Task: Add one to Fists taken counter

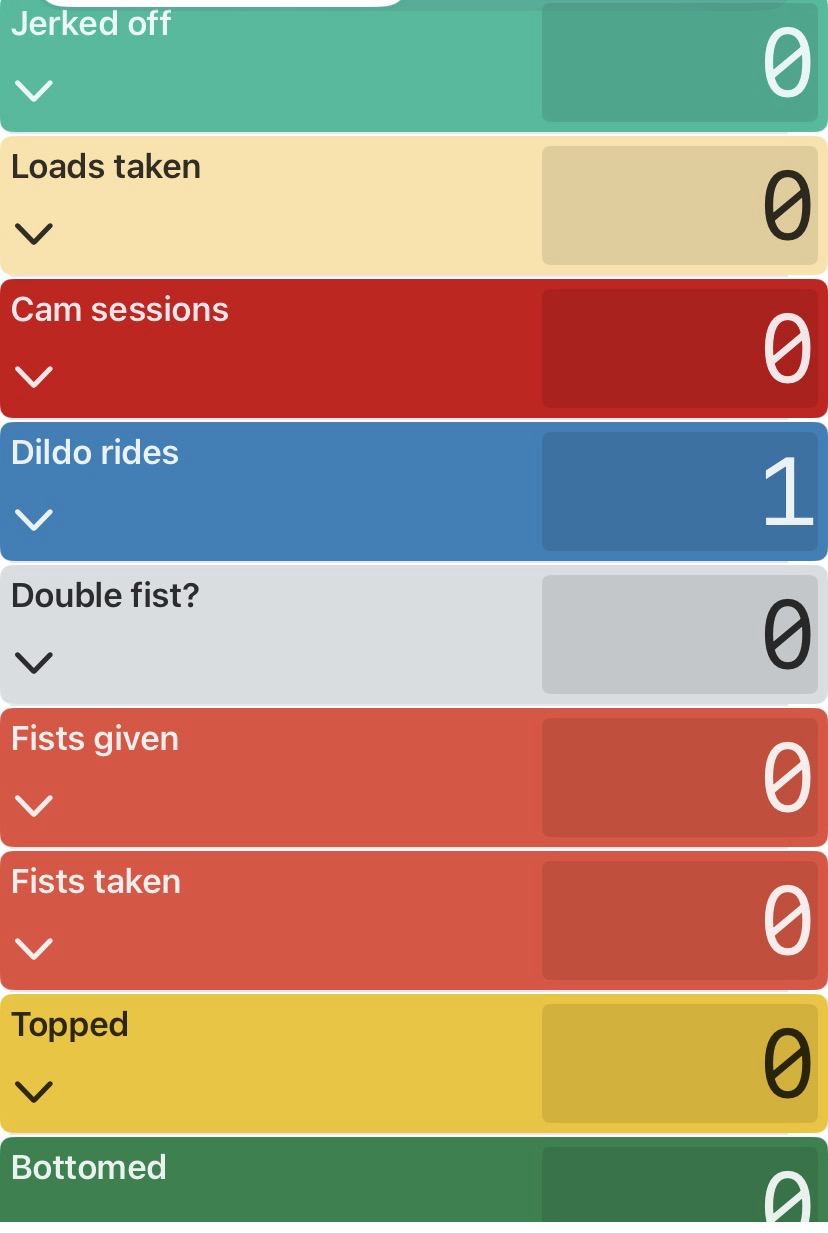Action: 680,921
